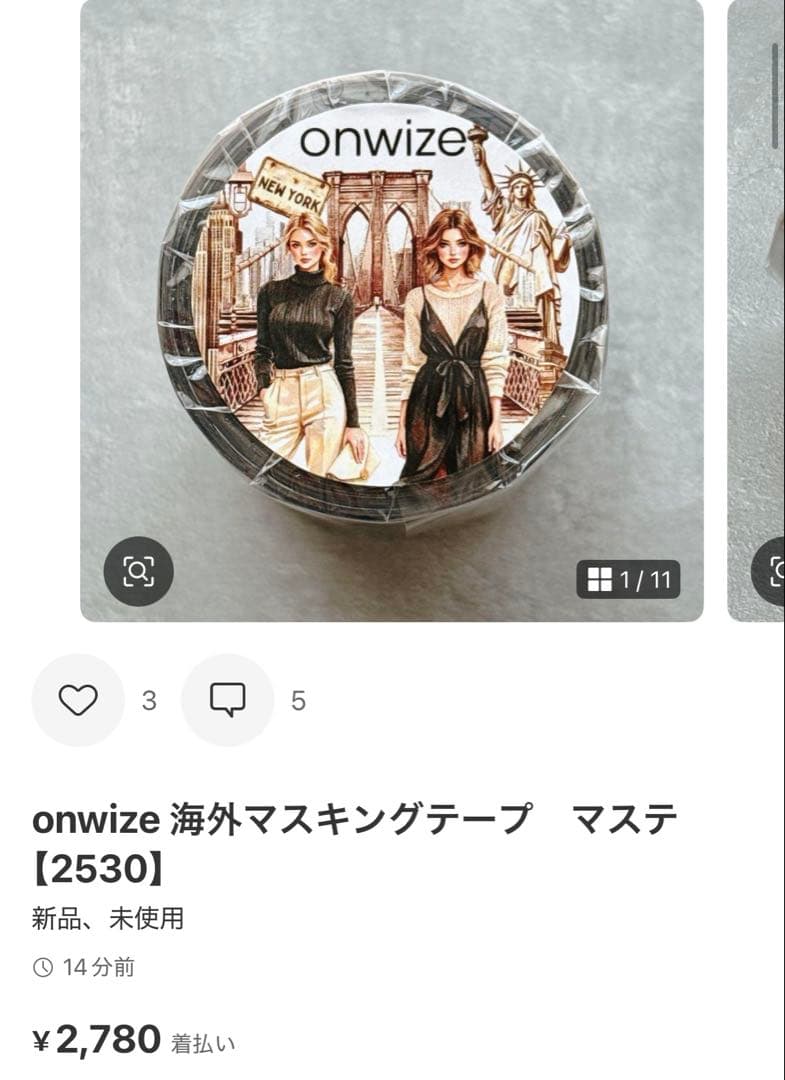Select the camera viewfinder icon on the photo
This screenshot has width=785, height=1080.
141,570
